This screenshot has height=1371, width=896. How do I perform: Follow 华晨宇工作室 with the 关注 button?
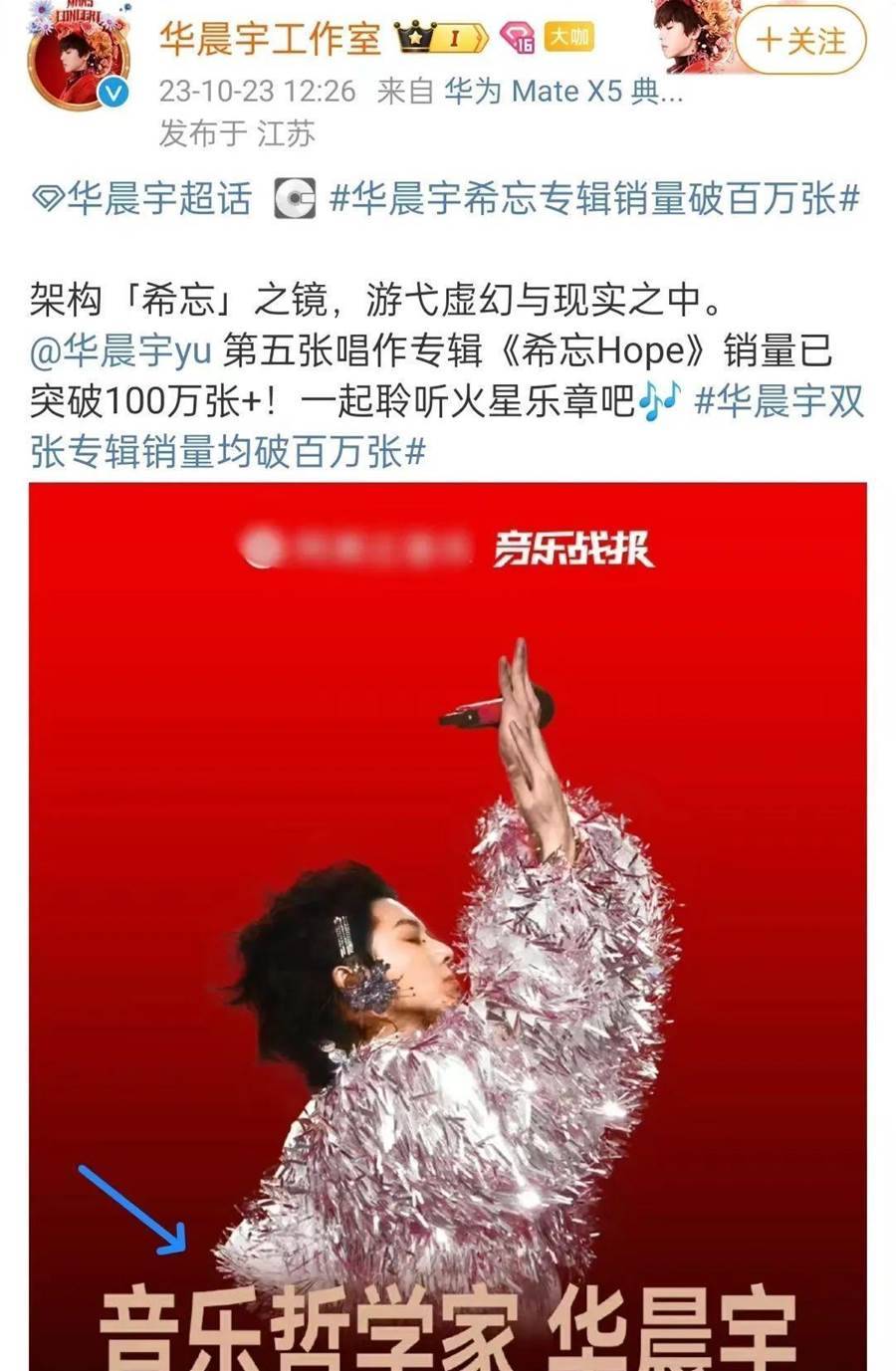coord(800,41)
